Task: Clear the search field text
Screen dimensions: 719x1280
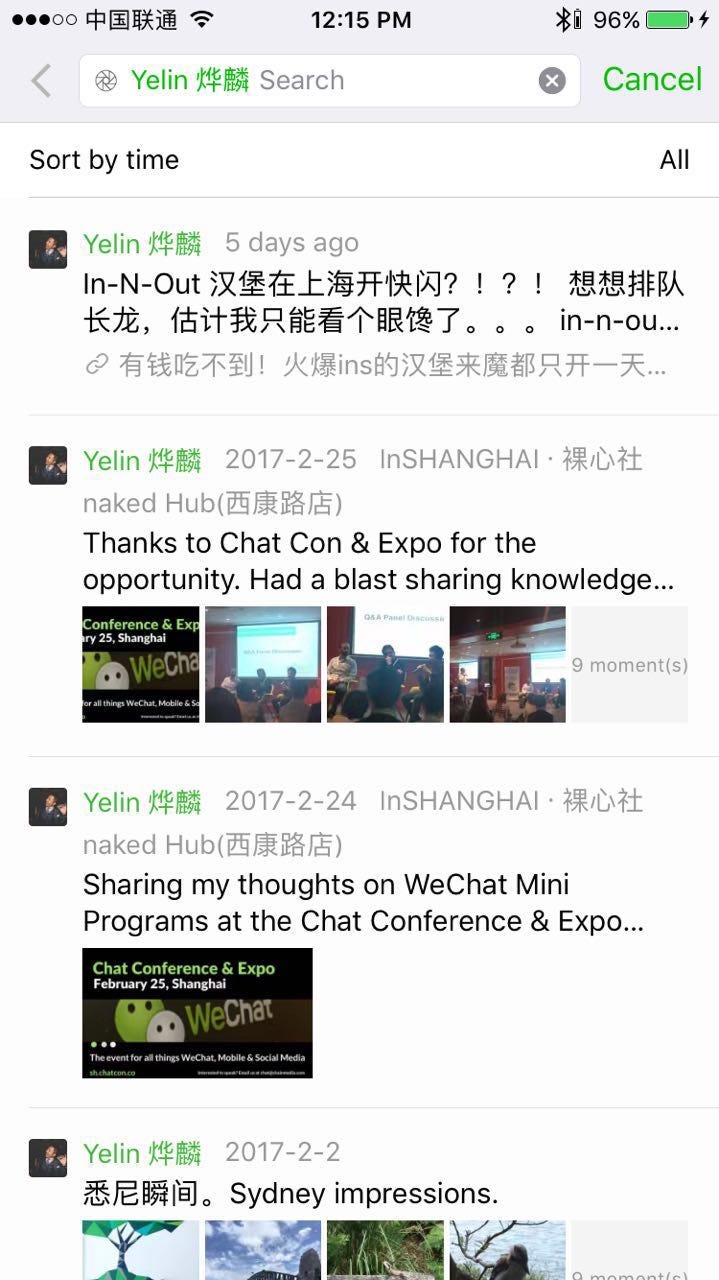Action: tap(552, 81)
